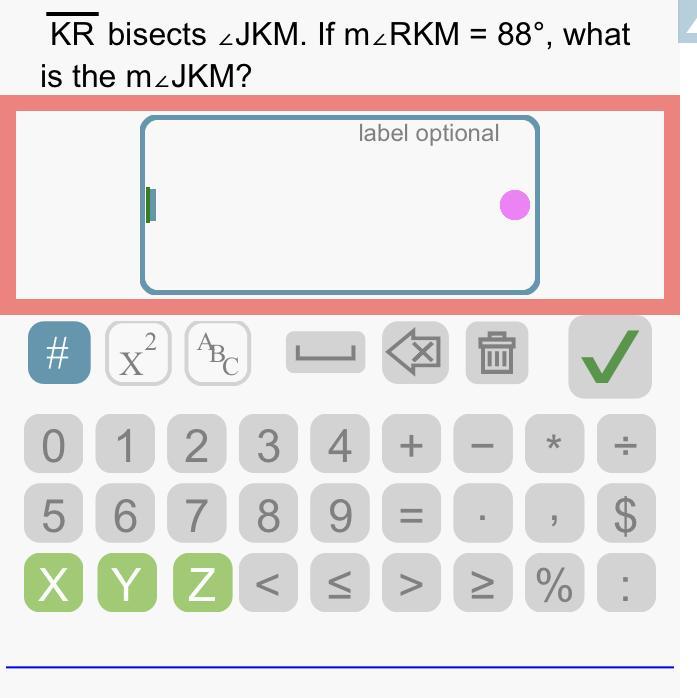The width and height of the screenshot is (697, 698).
Task: Switch to the ABC letters keypad
Action: pos(217,353)
